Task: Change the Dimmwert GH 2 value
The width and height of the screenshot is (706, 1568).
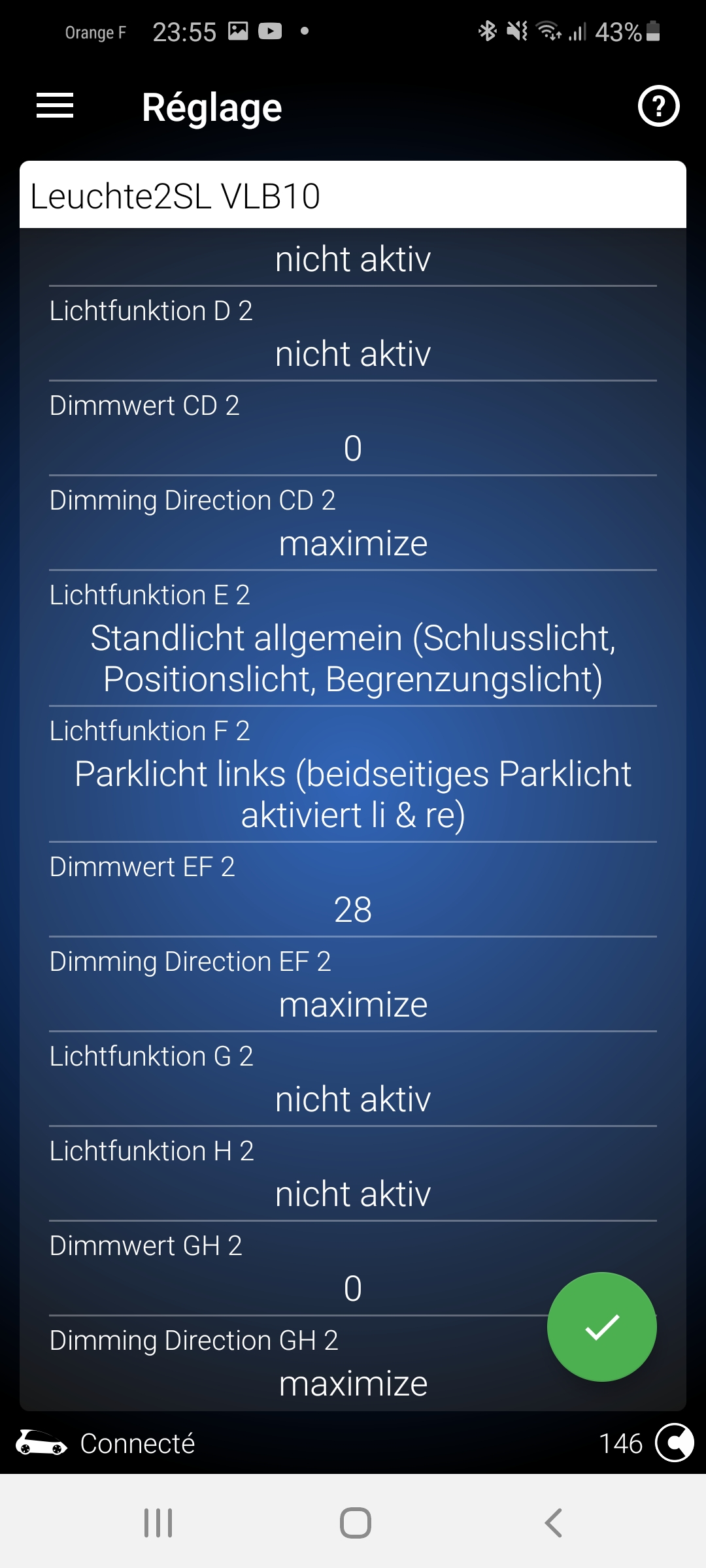Action: click(x=353, y=1269)
